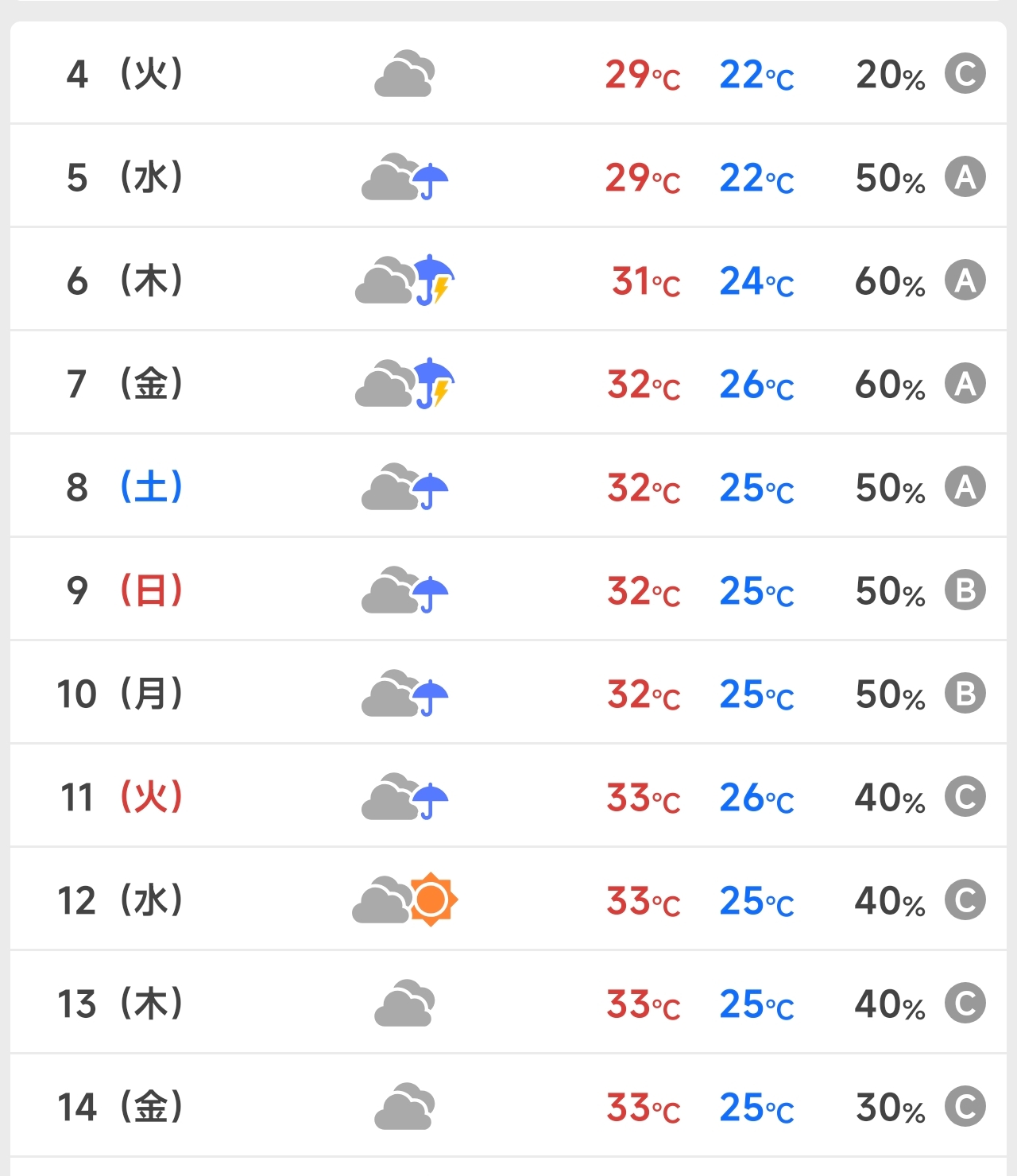Select the Saturday 8 (土) forecast row
The image size is (1017, 1176).
click(x=508, y=486)
